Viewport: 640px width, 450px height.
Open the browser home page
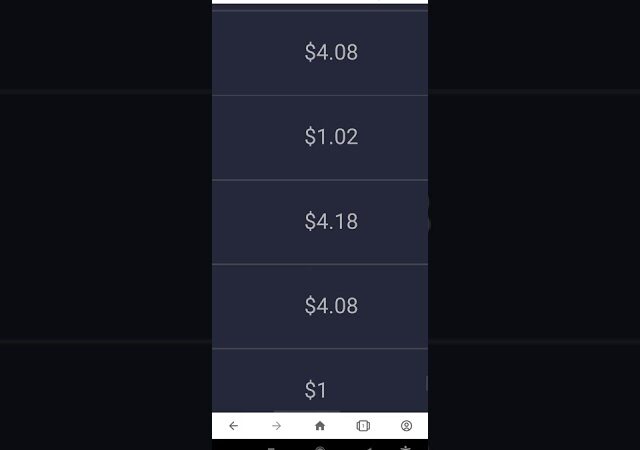tap(320, 426)
